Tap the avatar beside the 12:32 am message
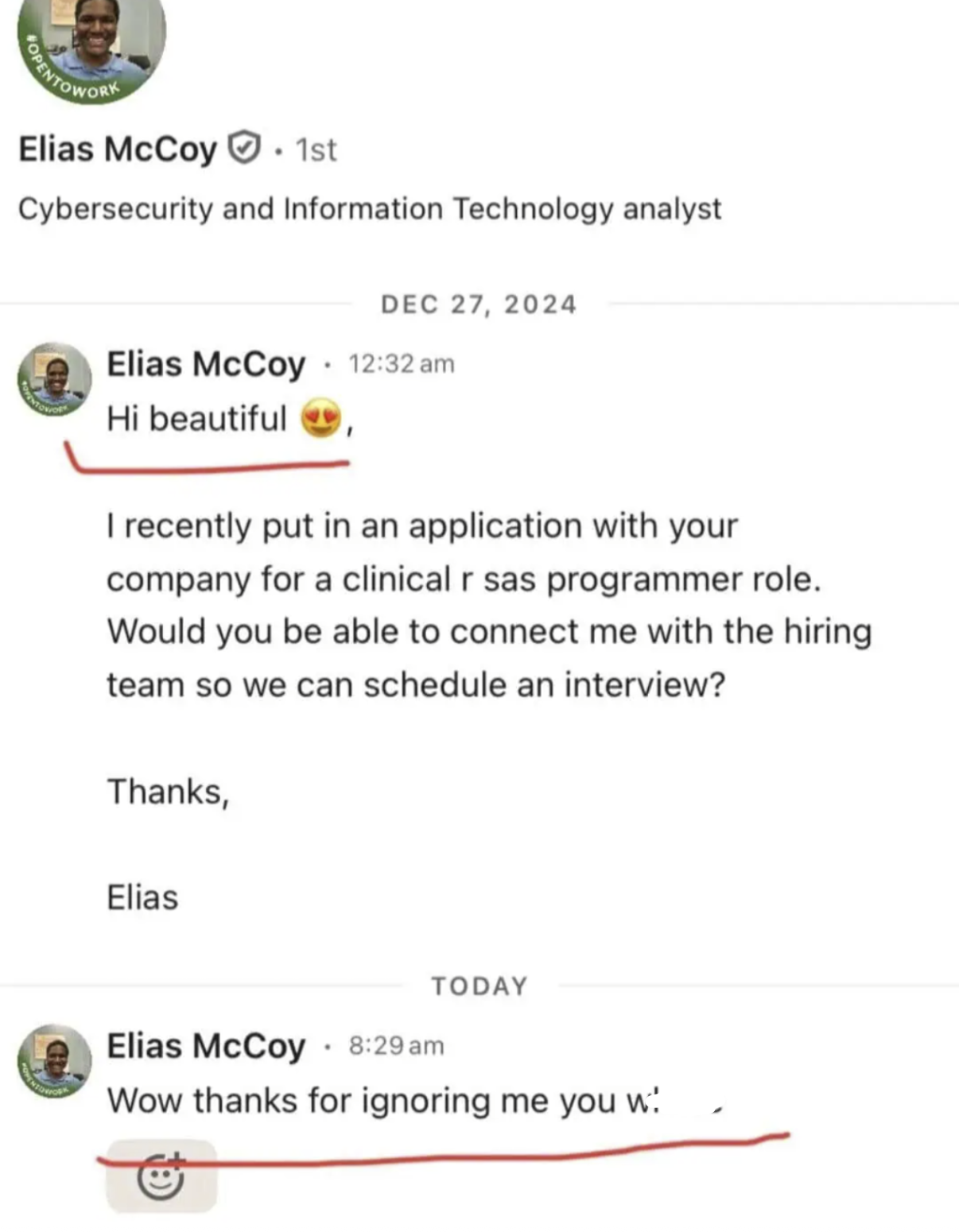 point(55,380)
